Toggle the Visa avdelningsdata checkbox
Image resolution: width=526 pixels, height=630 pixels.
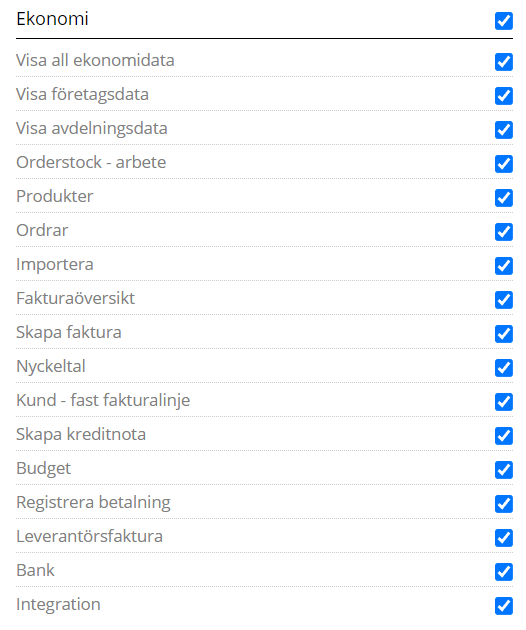pos(503,130)
